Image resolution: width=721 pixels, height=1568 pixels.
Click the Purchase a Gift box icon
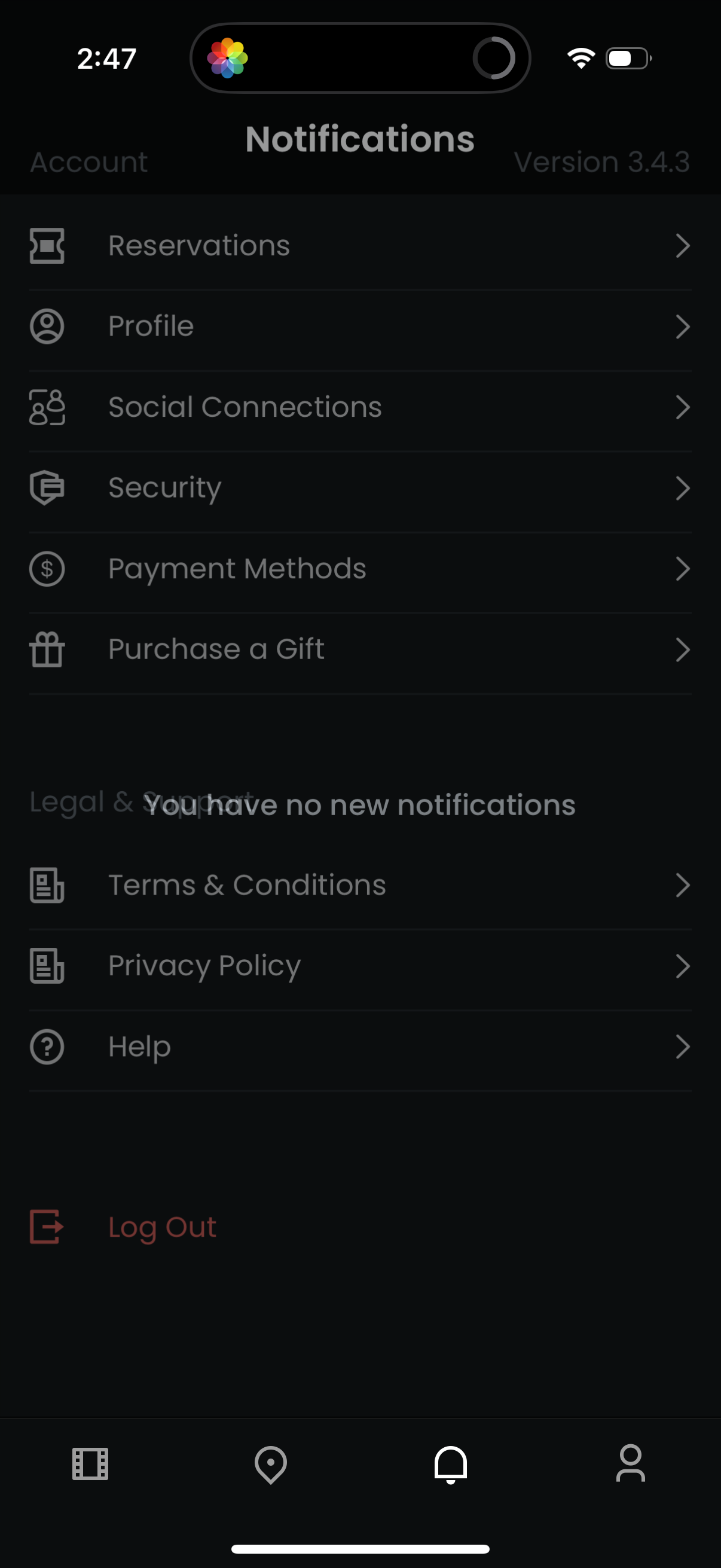click(47, 649)
